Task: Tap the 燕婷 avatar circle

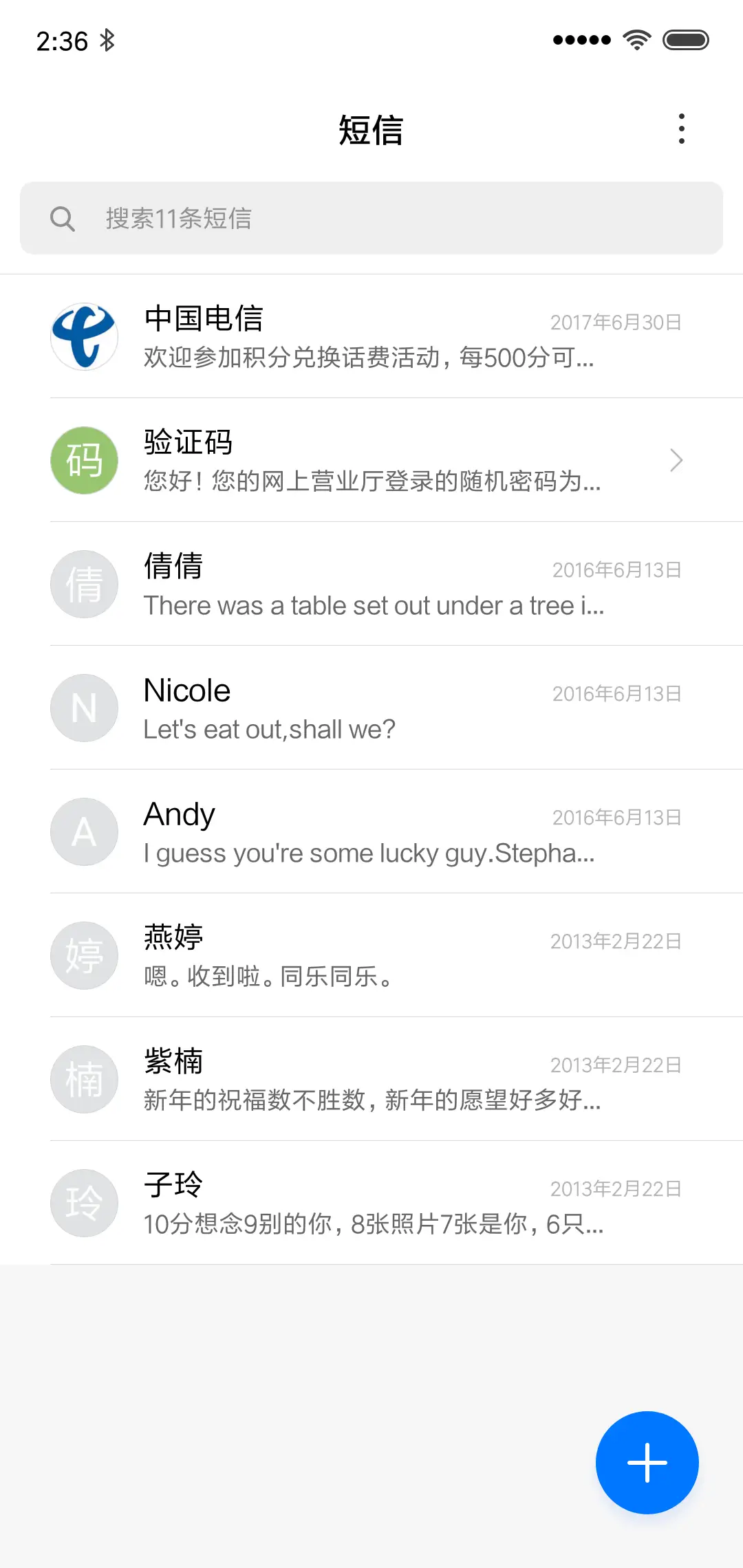Action: (x=84, y=955)
